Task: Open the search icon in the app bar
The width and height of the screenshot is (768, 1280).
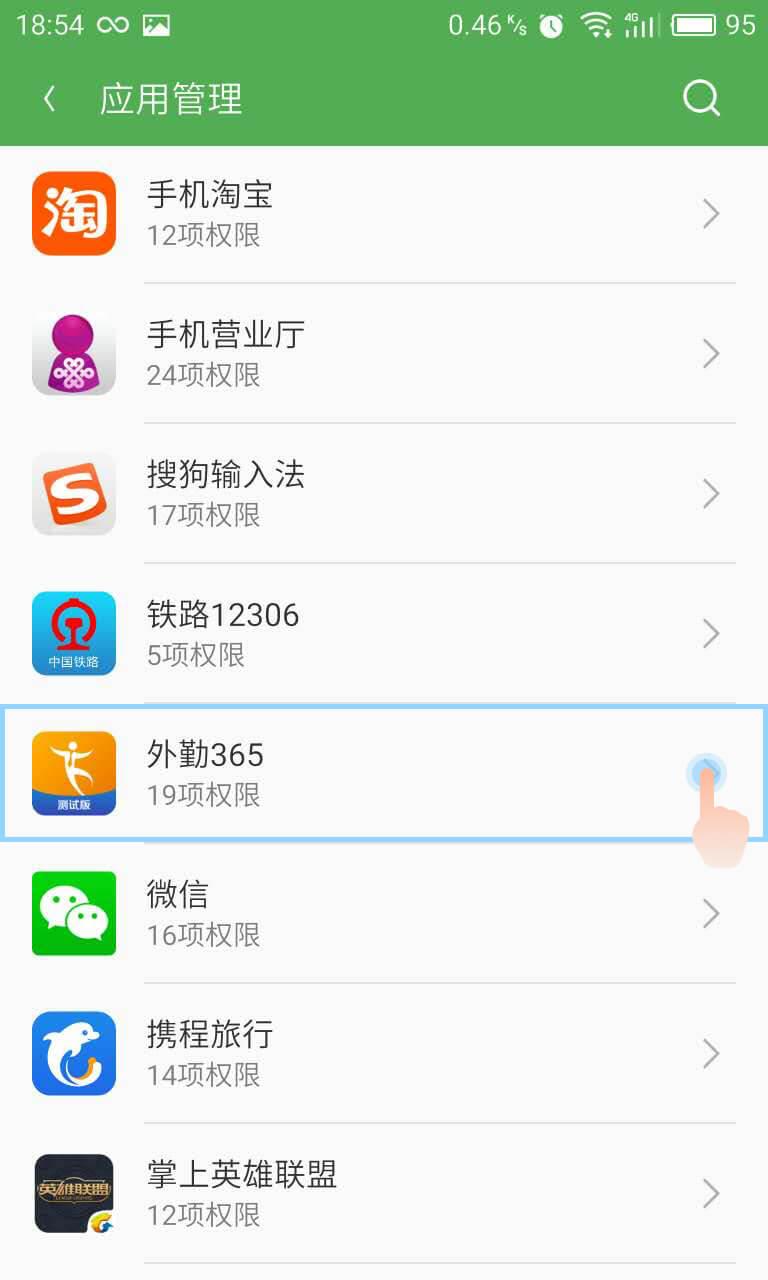Action: pos(700,99)
